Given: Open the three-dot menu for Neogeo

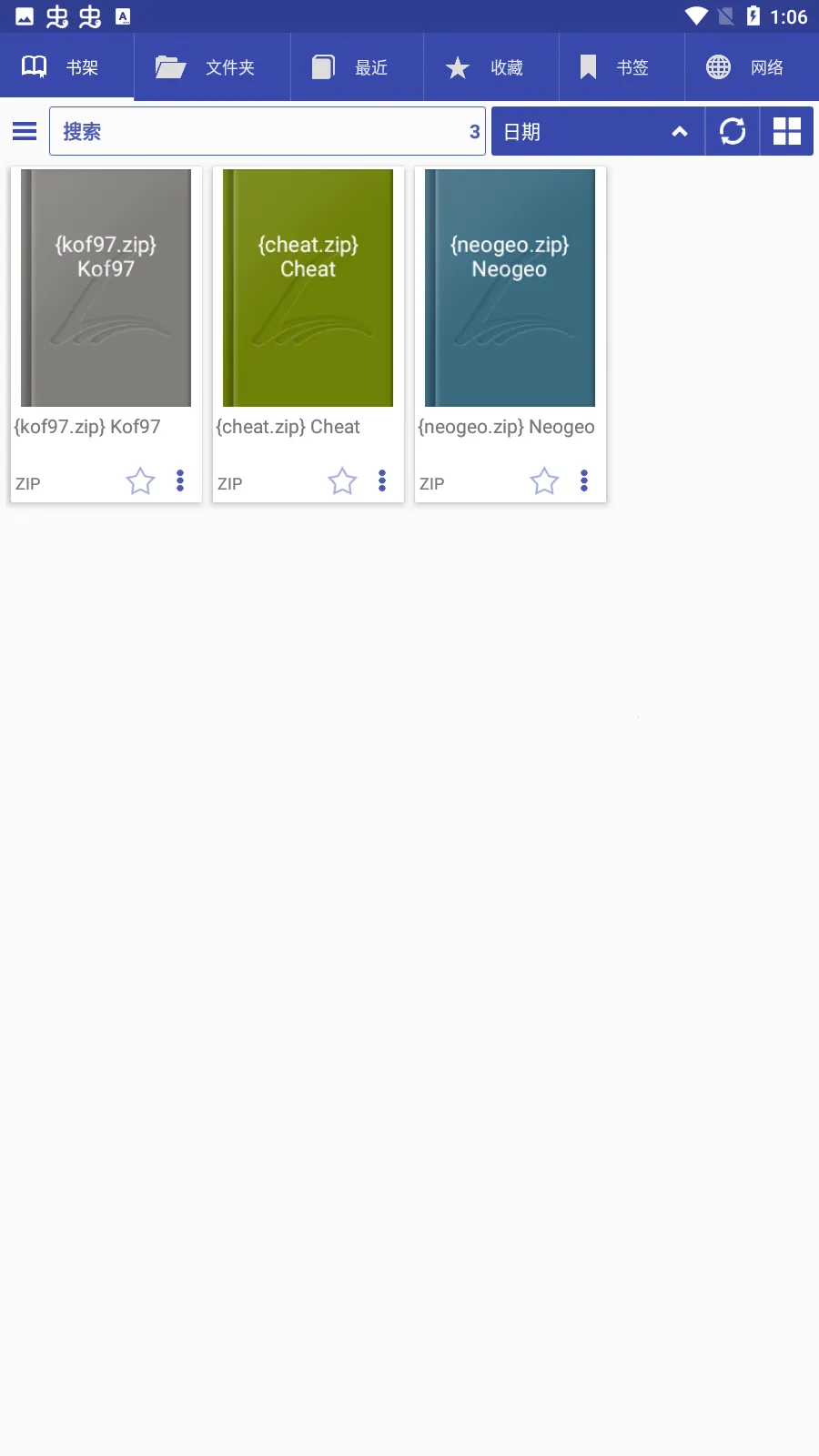Looking at the screenshot, I should coord(584,480).
